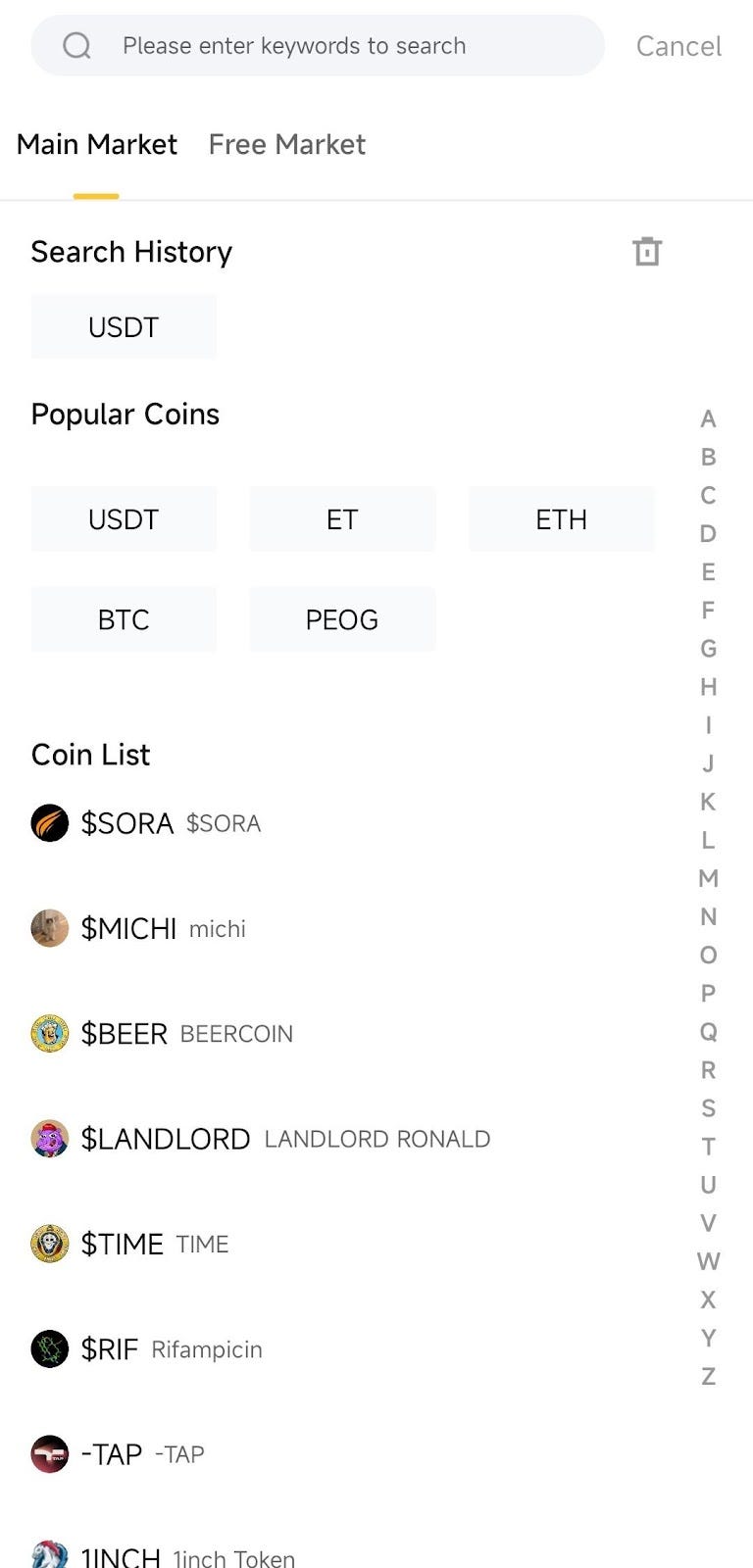Select PEOG from Popular Coins
This screenshot has height=1568, width=753.
tap(342, 620)
